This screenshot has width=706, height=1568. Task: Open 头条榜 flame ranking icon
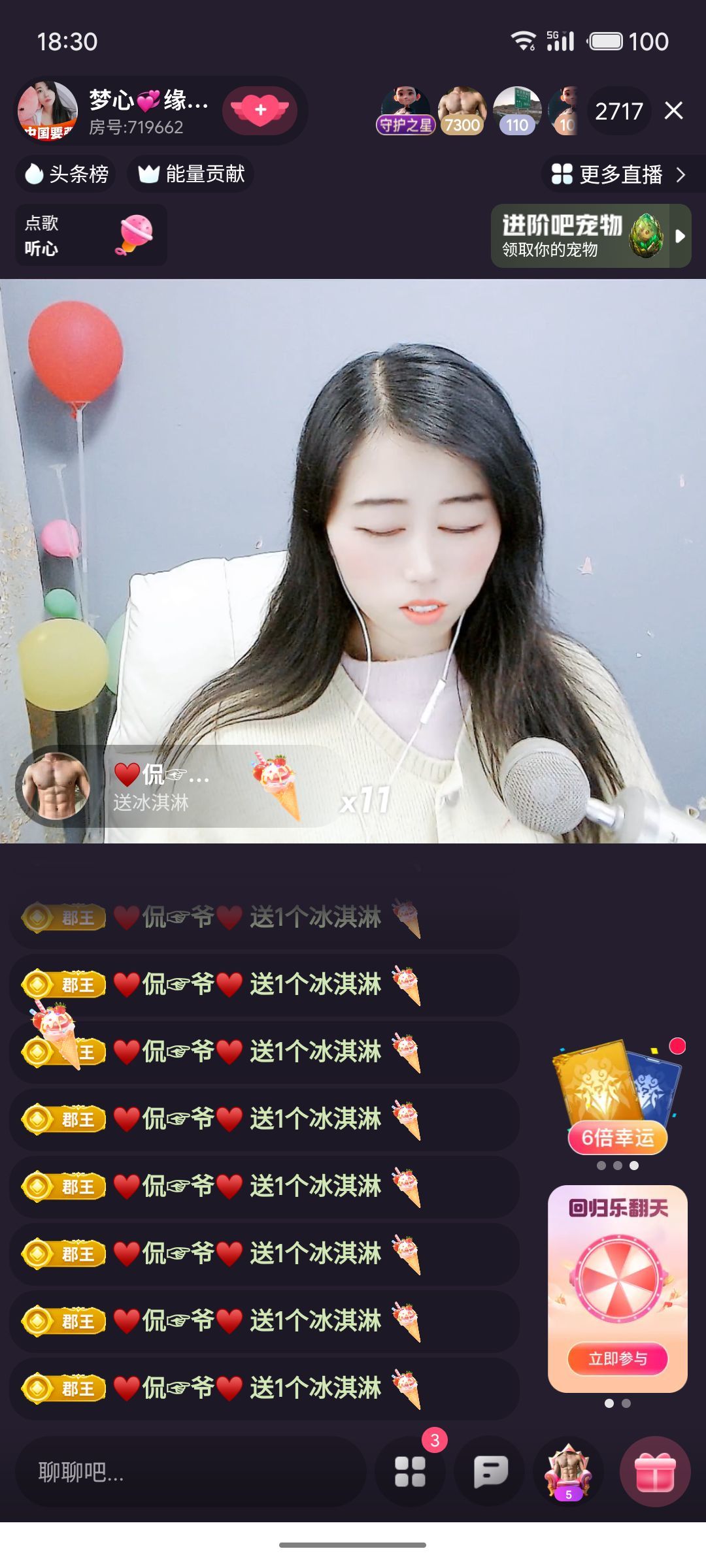(x=65, y=173)
